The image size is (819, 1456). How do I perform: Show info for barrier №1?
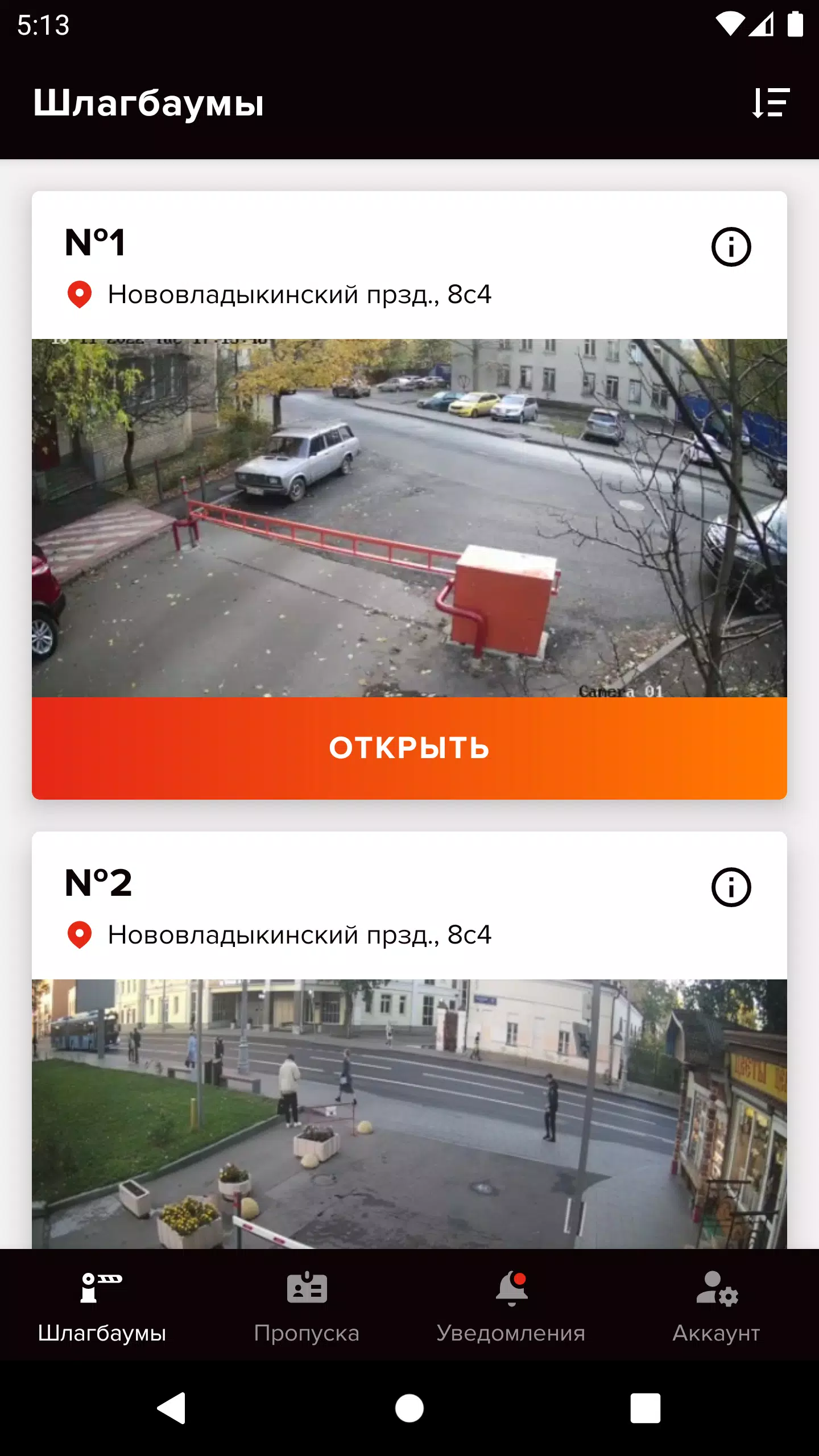(731, 247)
